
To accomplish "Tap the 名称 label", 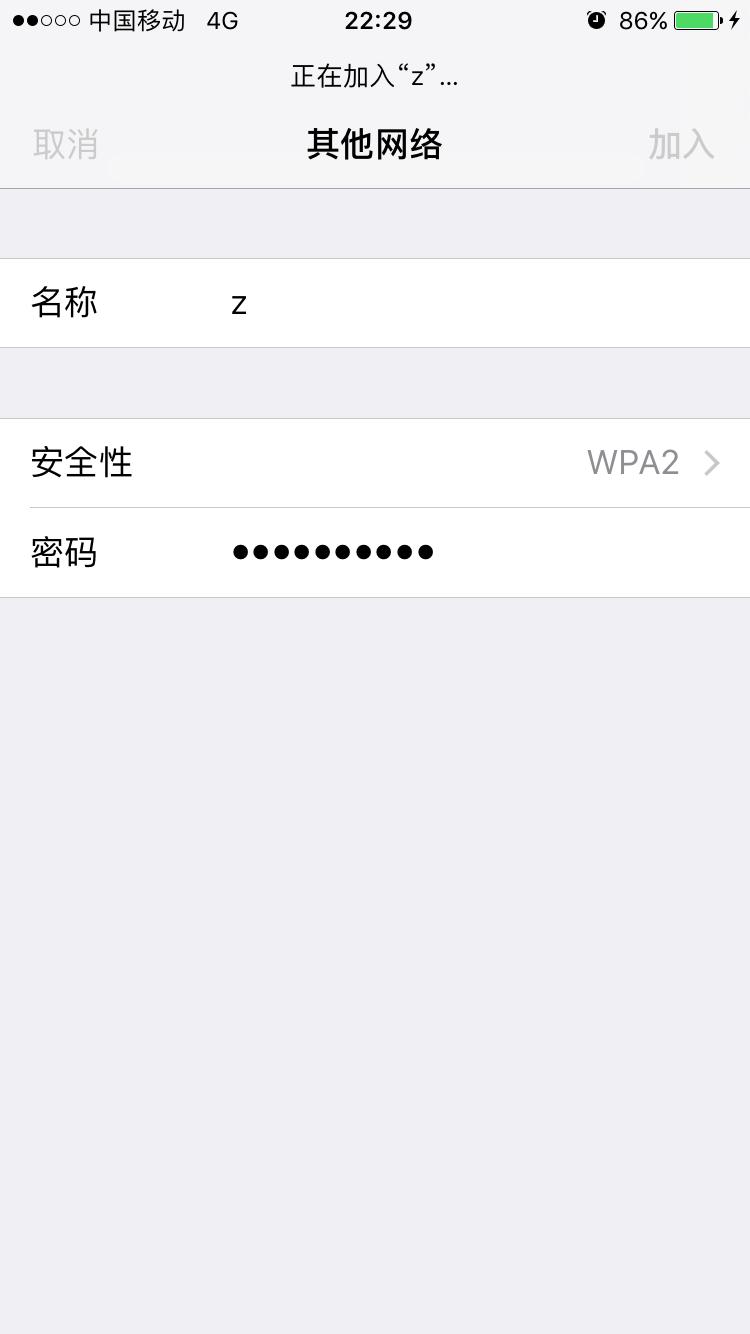I will click(63, 303).
